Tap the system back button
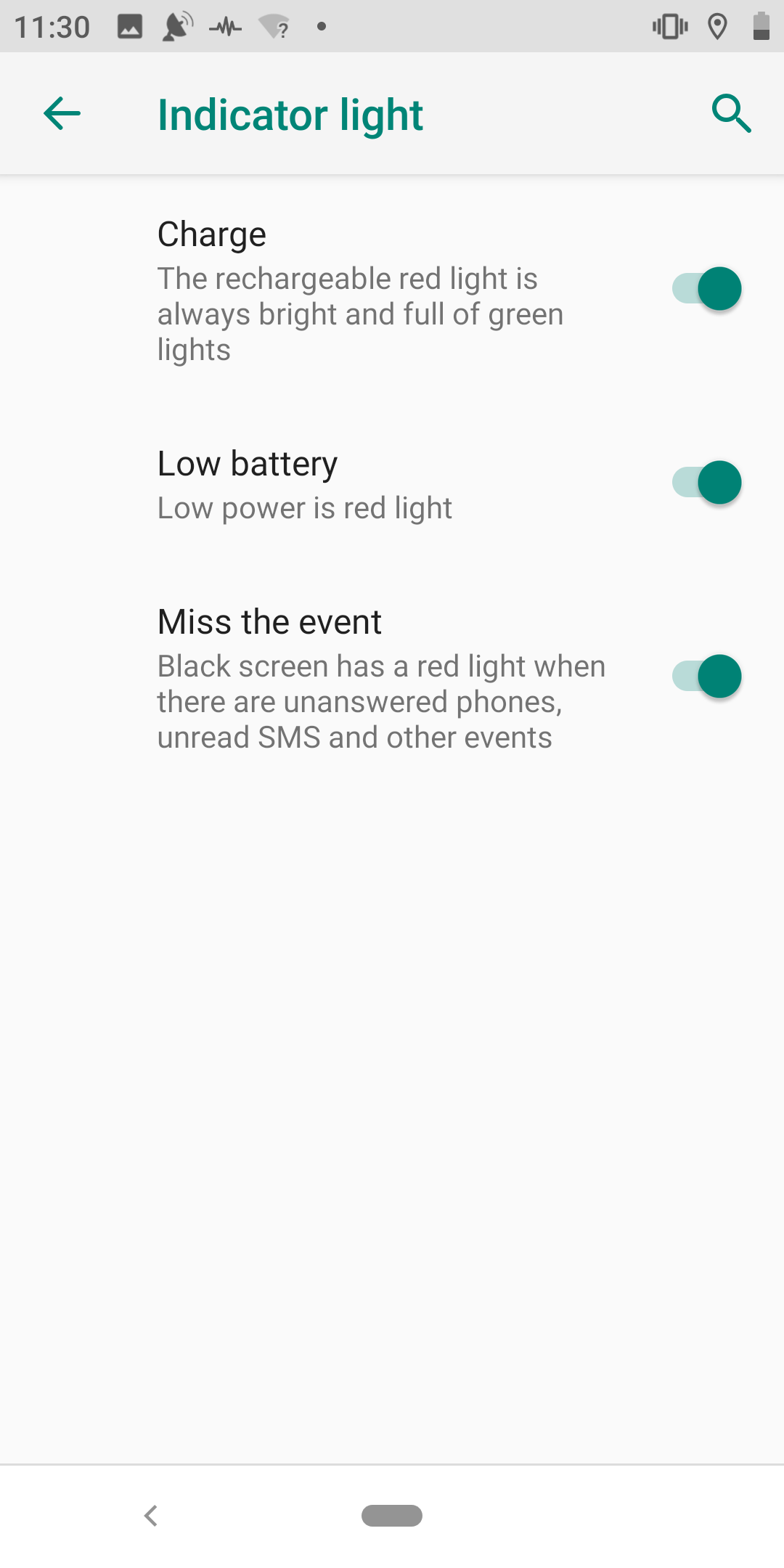Screen dimensions: 784x1568 pos(151,1516)
